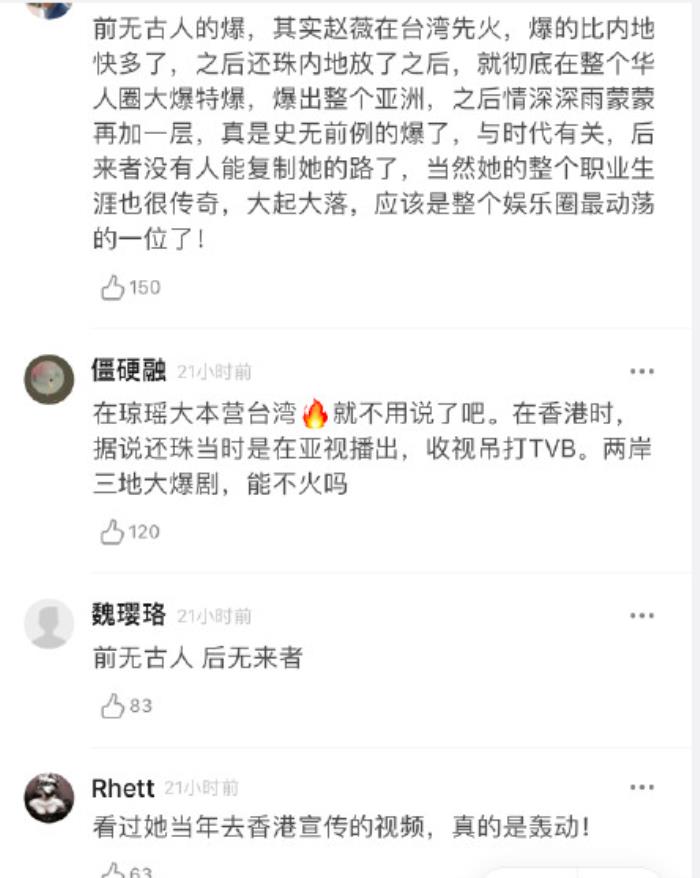Open username 魏璎珞's profile
This screenshot has height=878, width=700.
pyautogui.click(x=129, y=615)
